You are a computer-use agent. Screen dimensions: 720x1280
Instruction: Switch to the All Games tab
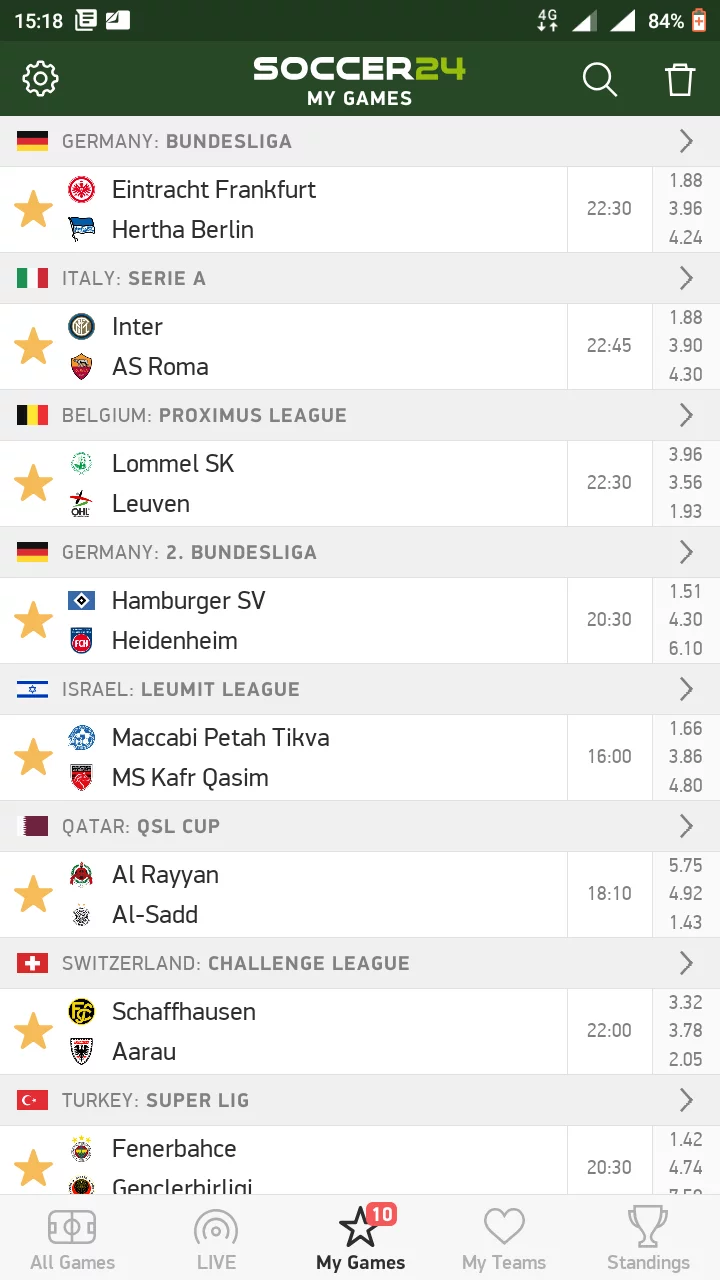point(72,1239)
